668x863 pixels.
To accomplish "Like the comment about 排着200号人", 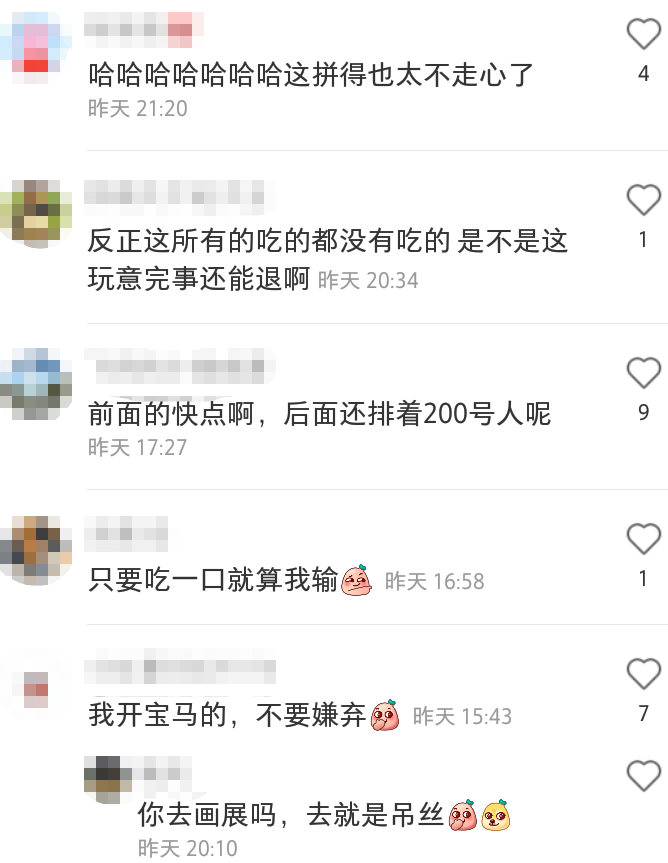I will point(643,373).
